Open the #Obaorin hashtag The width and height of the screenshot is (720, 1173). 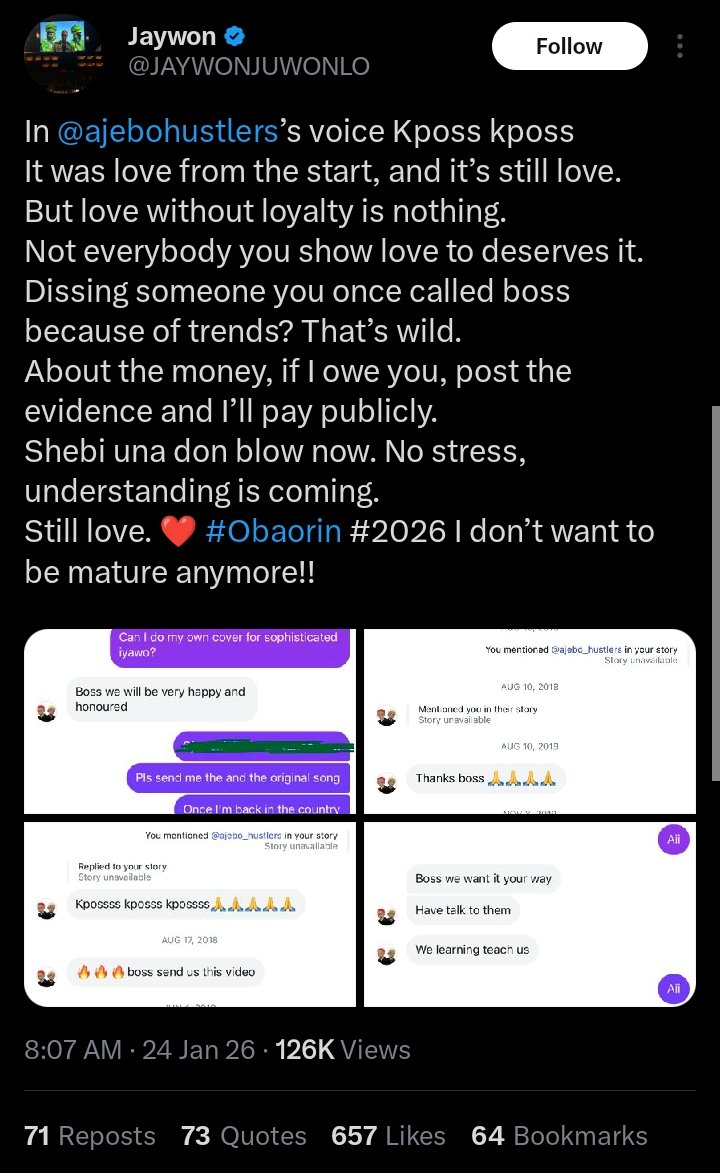pyautogui.click(x=268, y=531)
